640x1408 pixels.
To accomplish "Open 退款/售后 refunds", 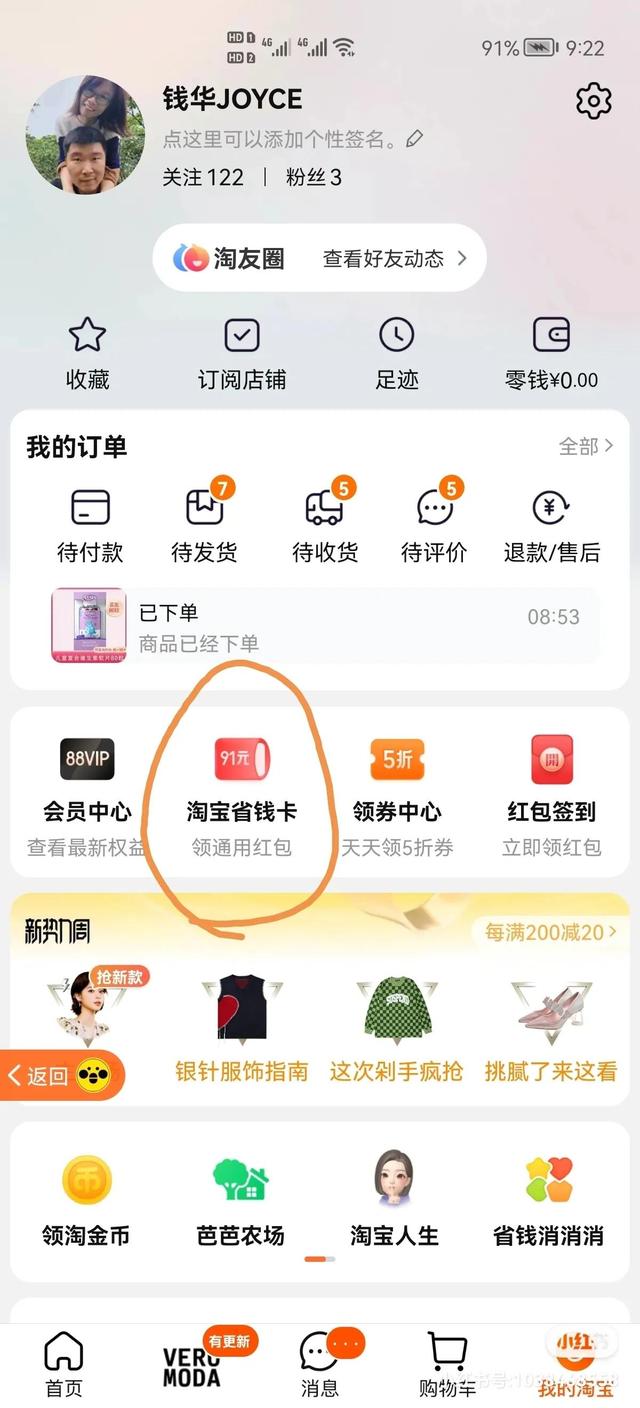I will pyautogui.click(x=552, y=525).
